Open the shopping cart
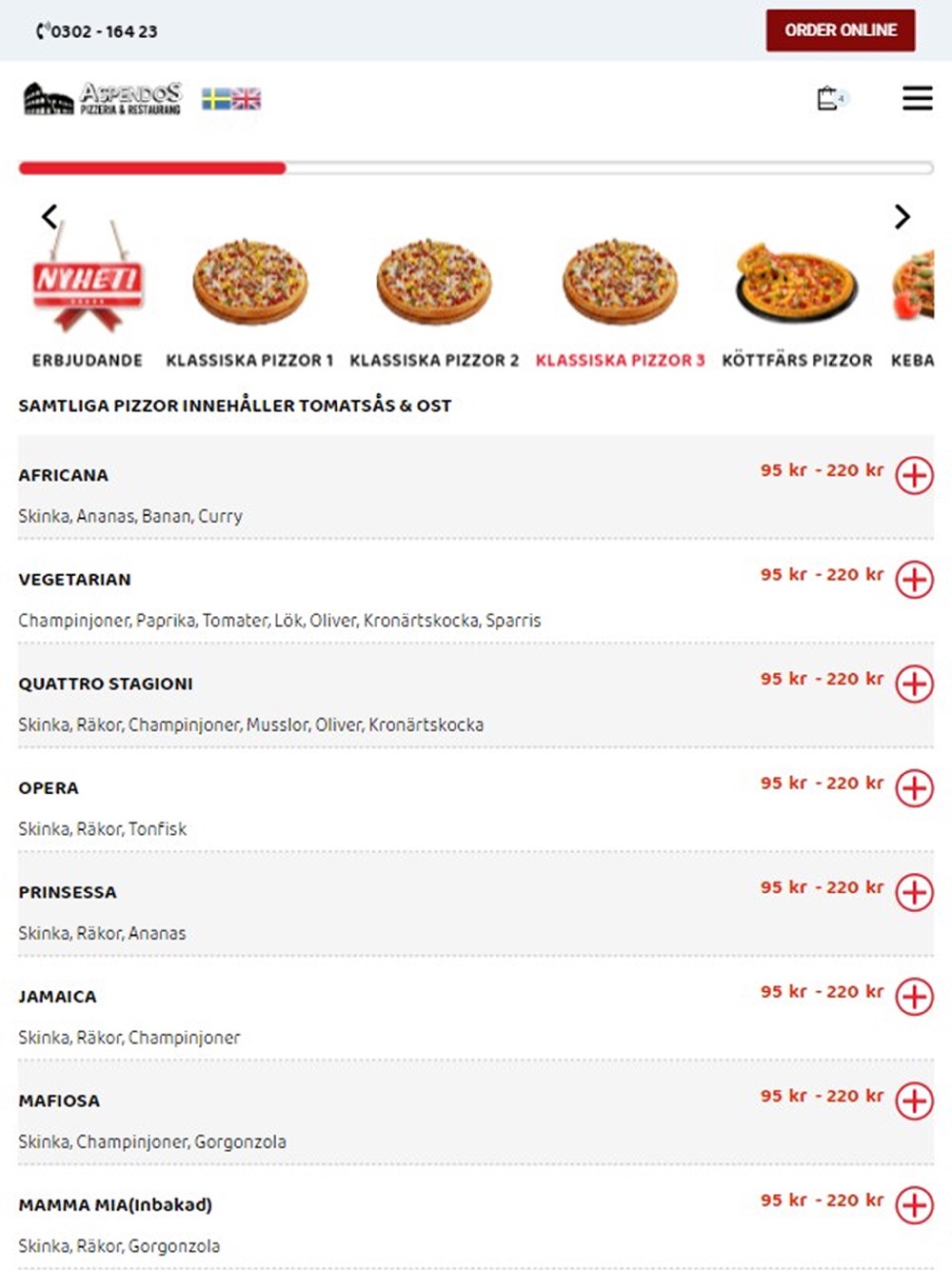952x1270 pixels. (829, 98)
